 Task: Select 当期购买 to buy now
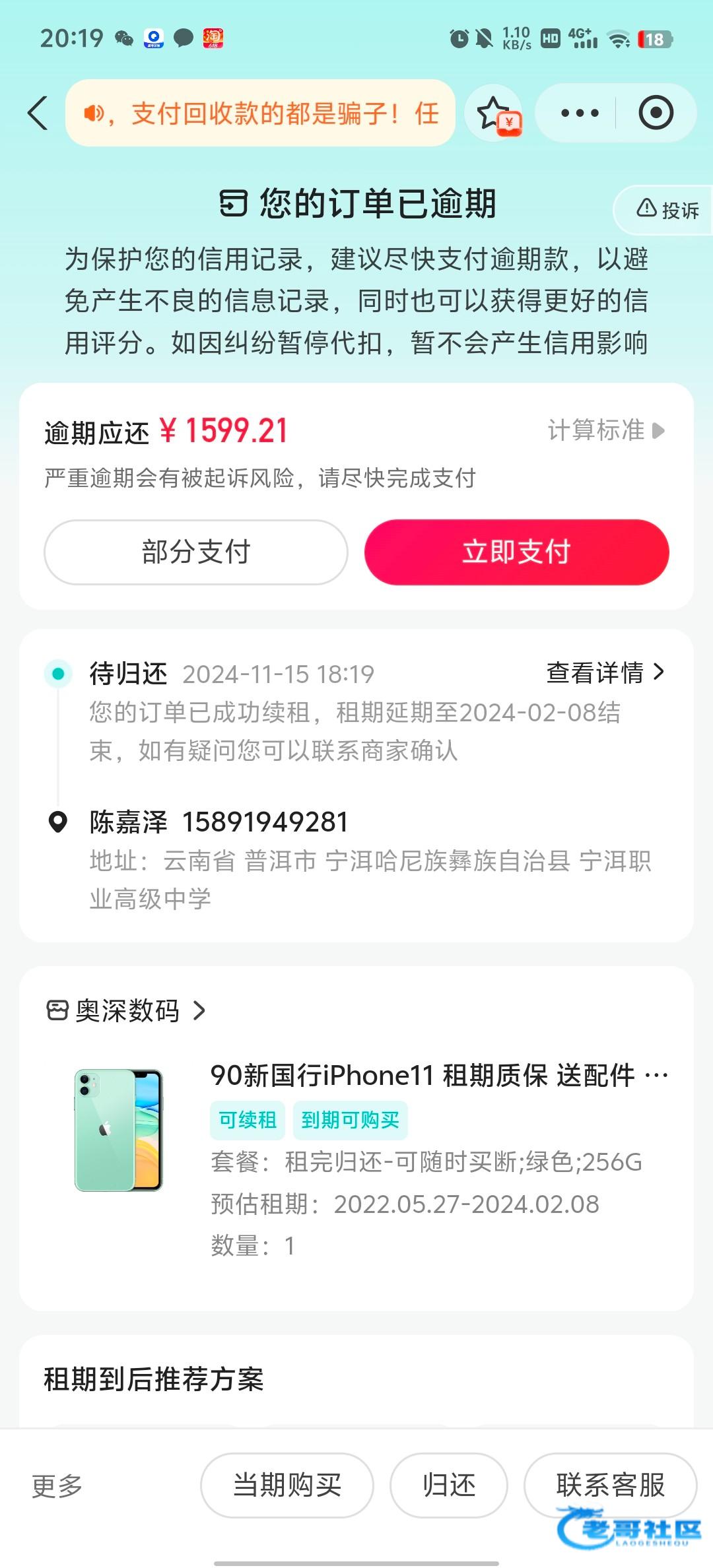(287, 1485)
